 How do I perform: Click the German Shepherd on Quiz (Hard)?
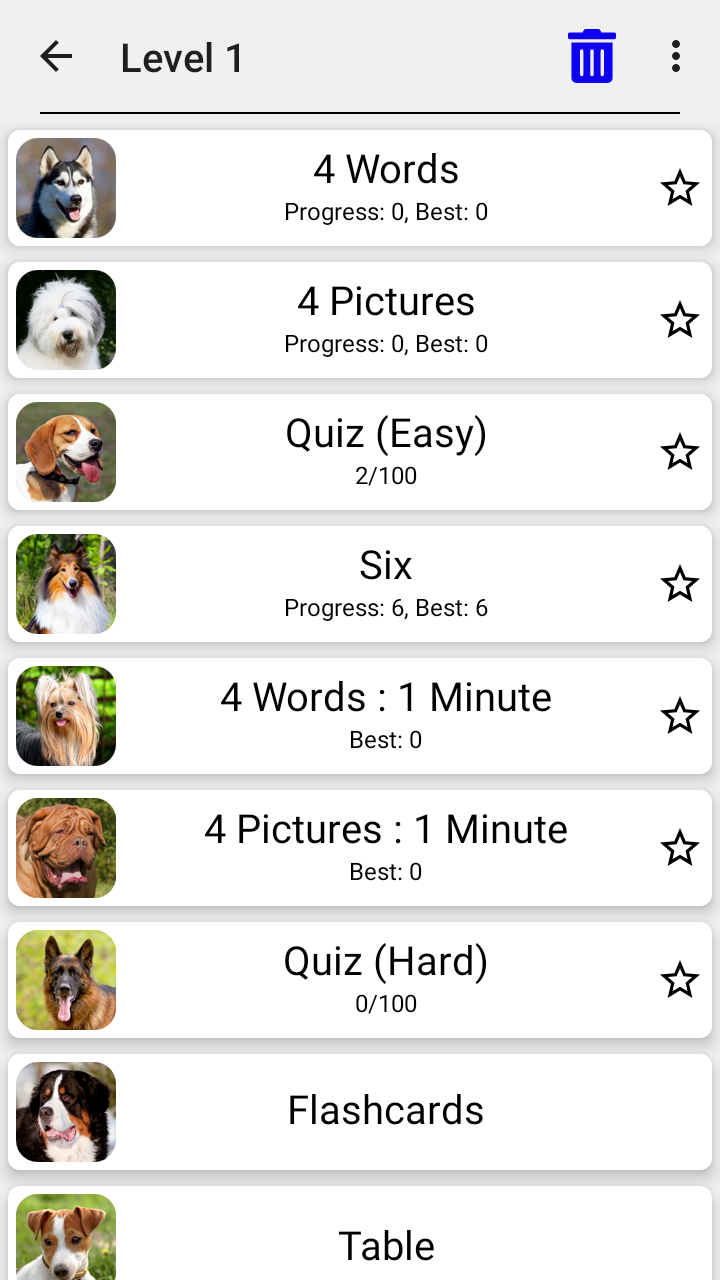pyautogui.click(x=65, y=980)
